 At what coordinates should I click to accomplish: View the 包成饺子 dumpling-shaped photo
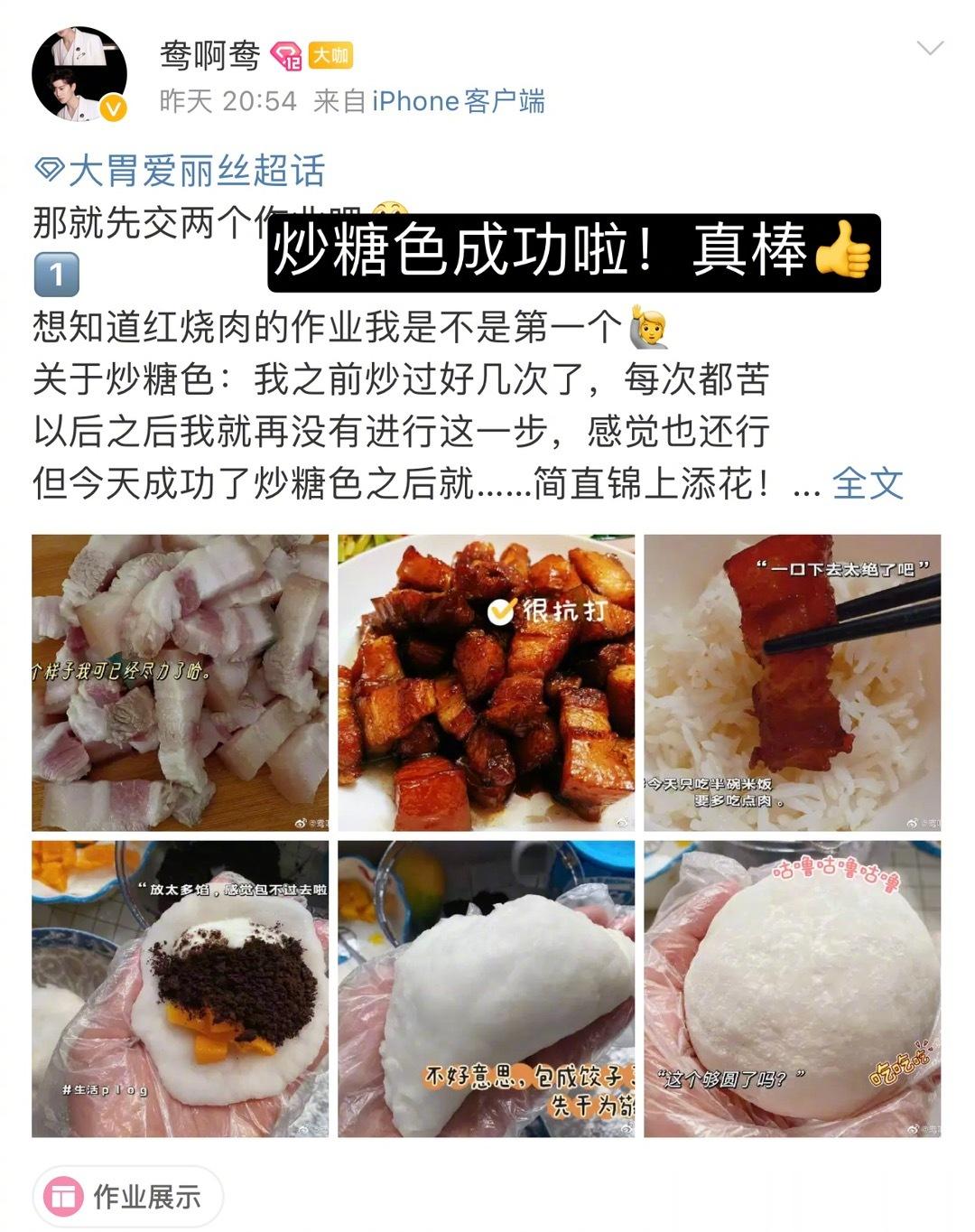[x=487, y=988]
